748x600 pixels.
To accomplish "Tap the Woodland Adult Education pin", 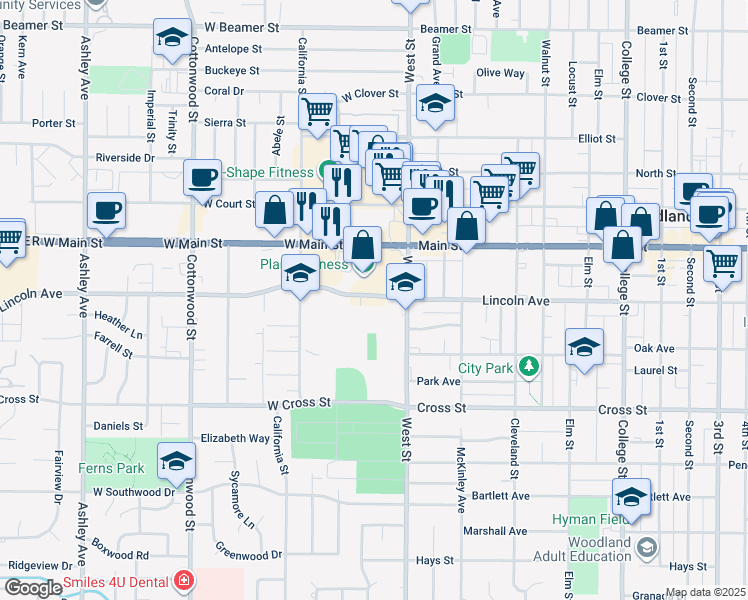I will (x=647, y=548).
